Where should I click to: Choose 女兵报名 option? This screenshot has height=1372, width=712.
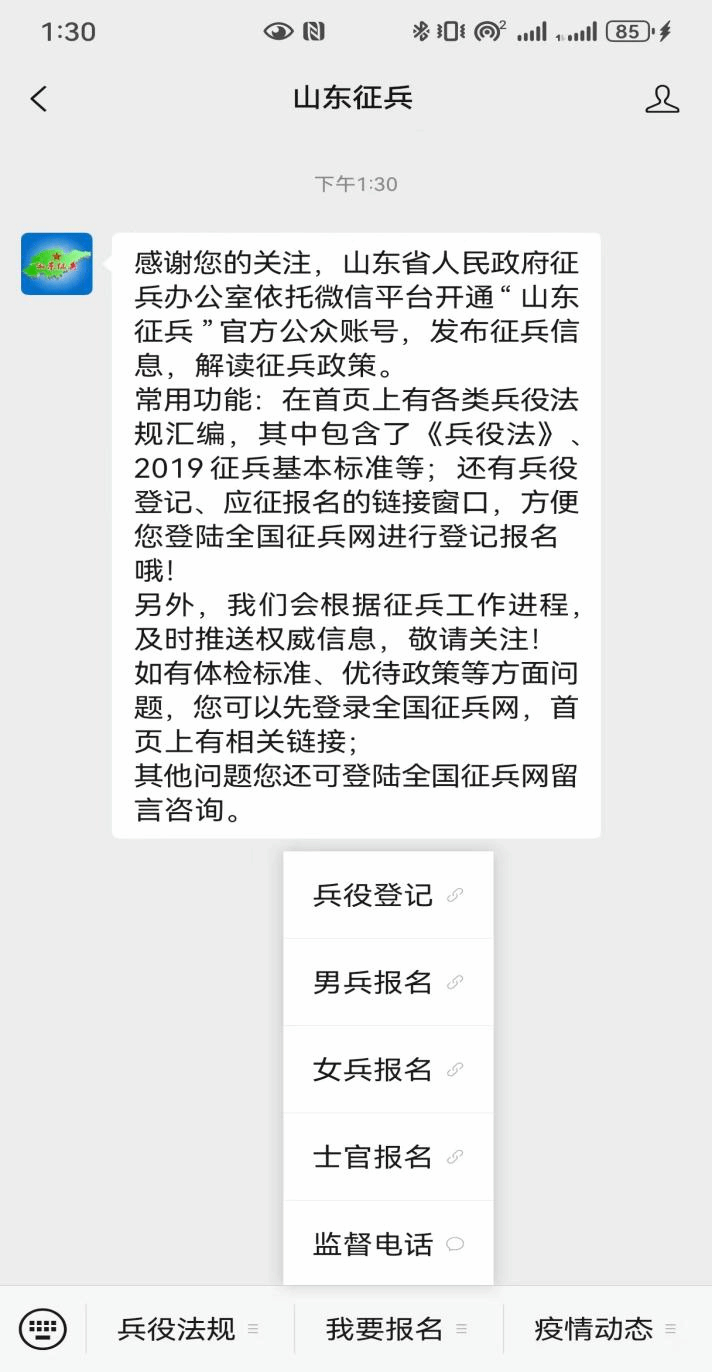pyautogui.click(x=388, y=1069)
